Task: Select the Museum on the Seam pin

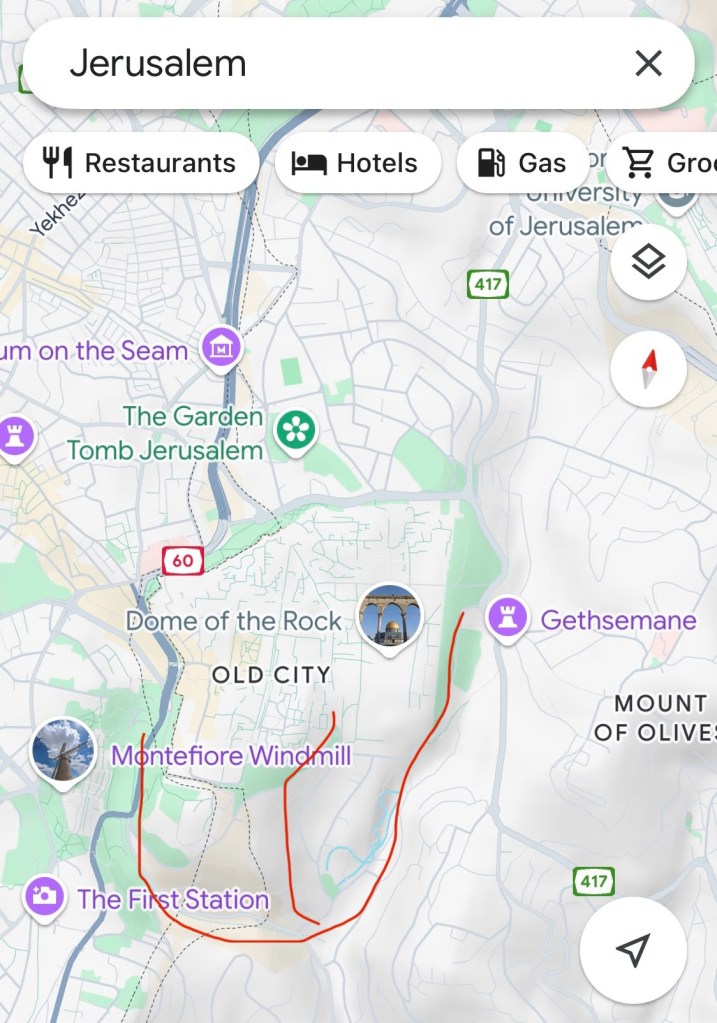Action: point(221,349)
